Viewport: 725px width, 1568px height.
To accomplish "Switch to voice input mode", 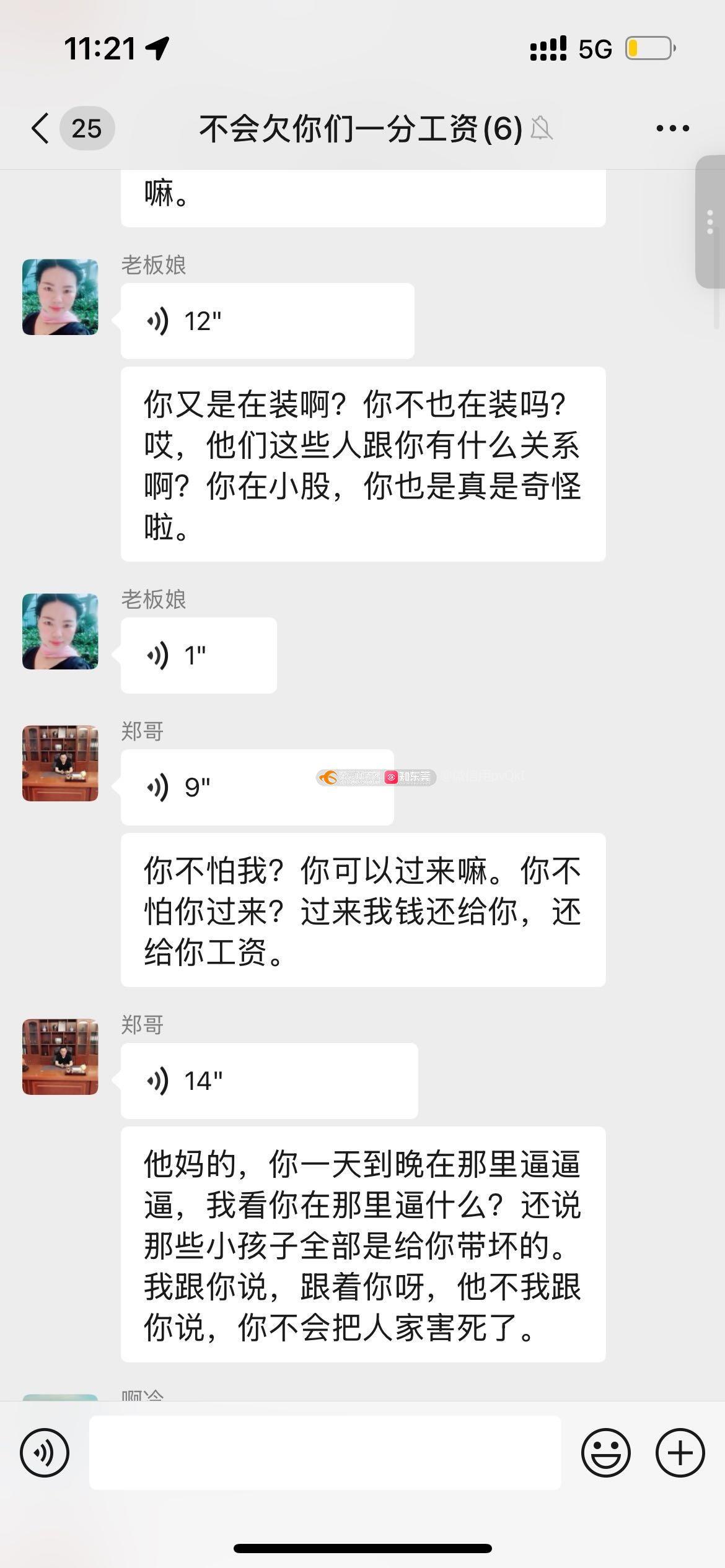I will [45, 1453].
